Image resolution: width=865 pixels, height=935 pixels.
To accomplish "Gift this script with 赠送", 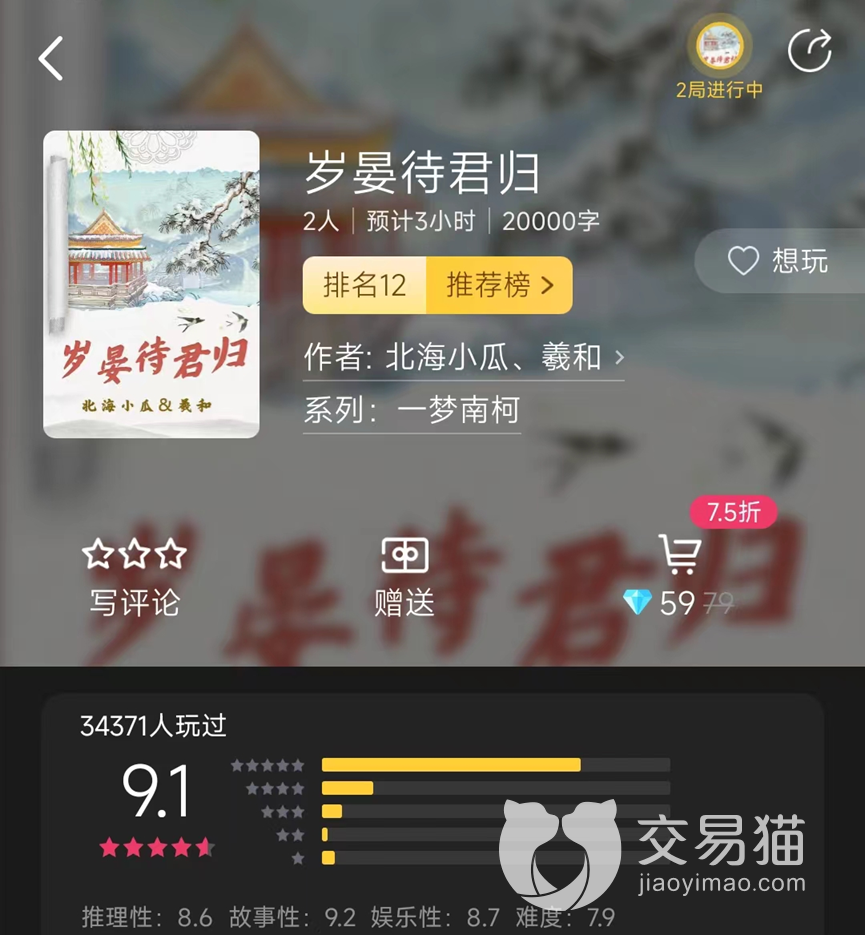I will coord(404,577).
